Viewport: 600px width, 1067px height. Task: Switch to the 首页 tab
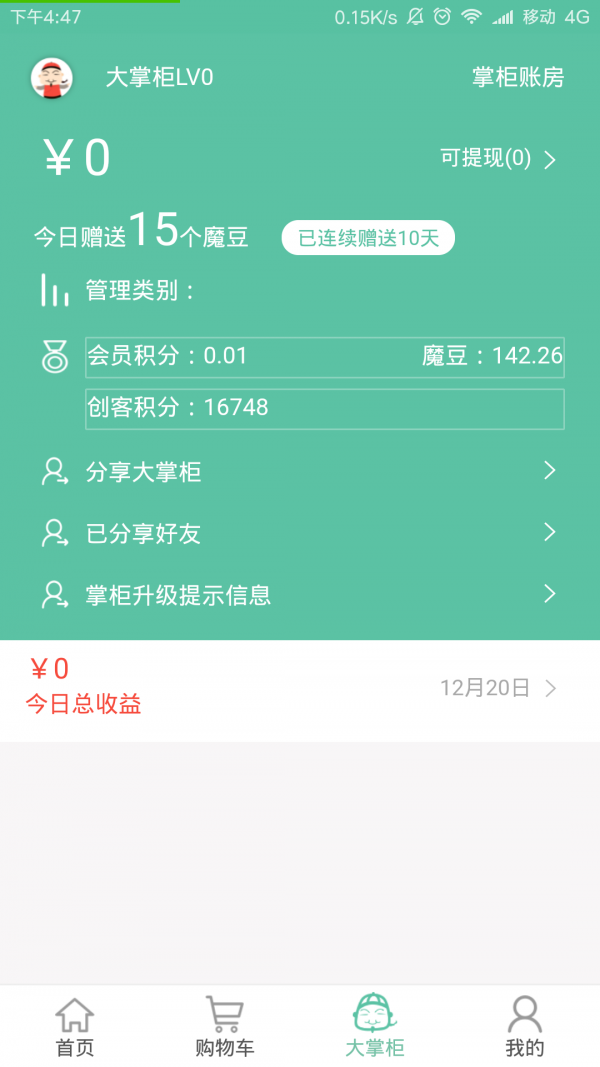75,1027
